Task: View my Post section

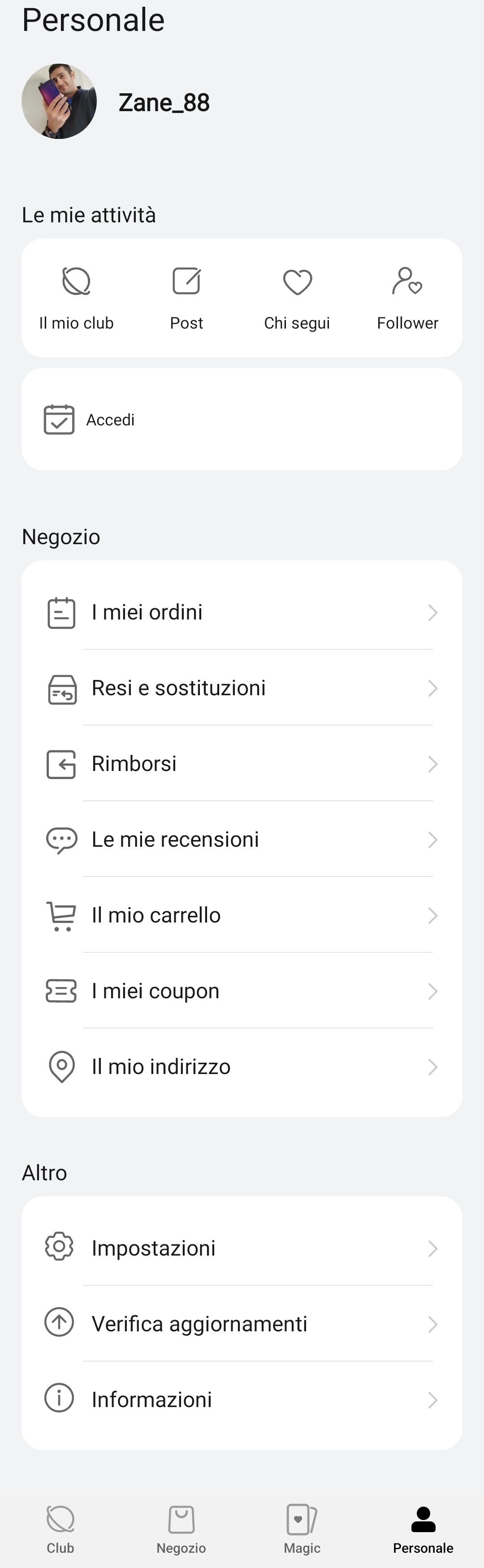Action: coord(186,298)
